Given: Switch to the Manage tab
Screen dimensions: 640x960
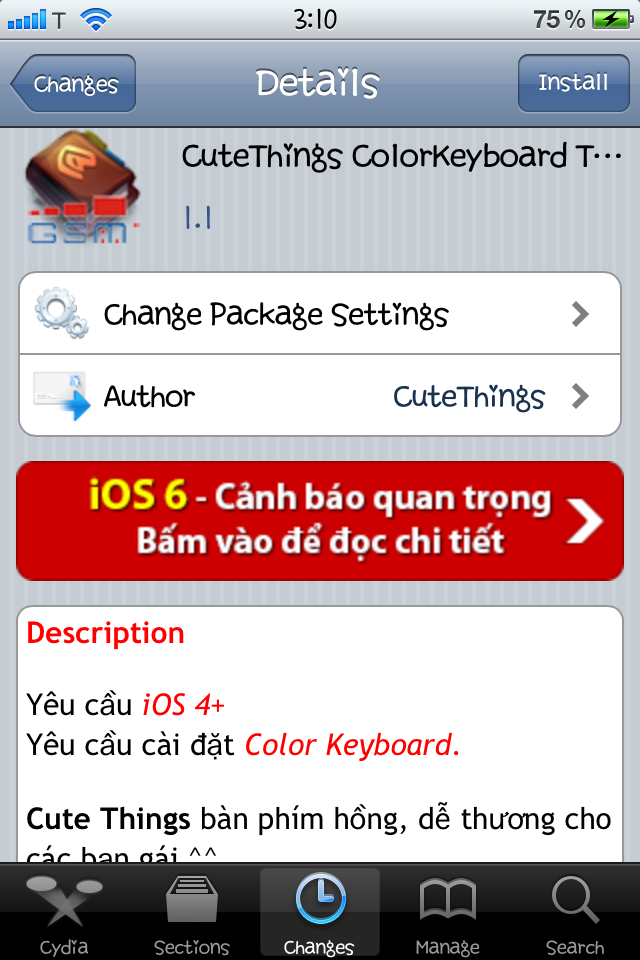Looking at the screenshot, I should (447, 913).
